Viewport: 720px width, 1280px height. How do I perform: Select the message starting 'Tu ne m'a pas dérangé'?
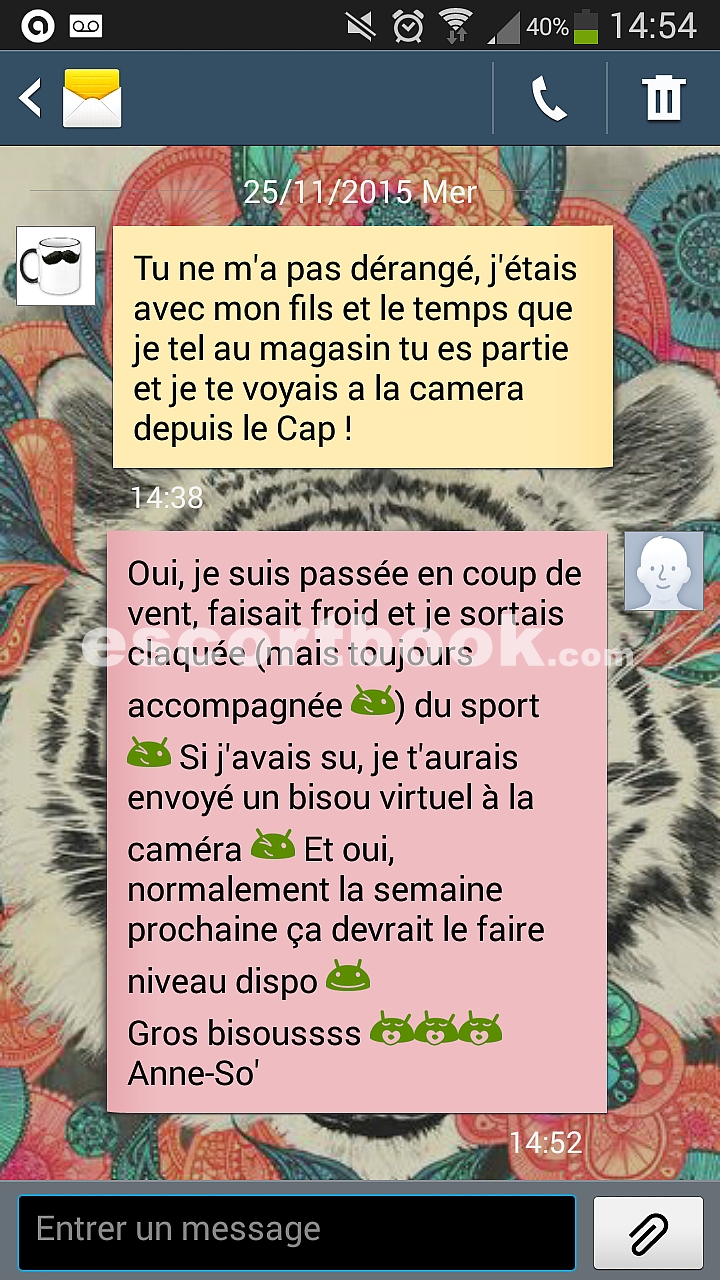click(x=362, y=347)
